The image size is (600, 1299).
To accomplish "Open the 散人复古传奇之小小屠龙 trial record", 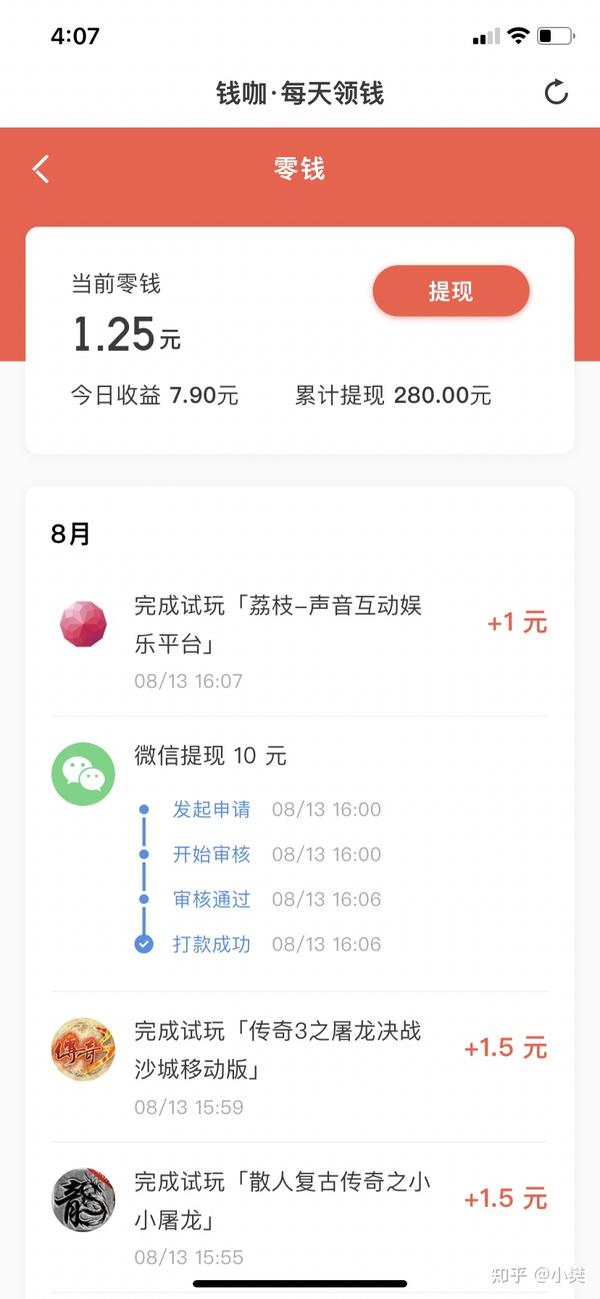I will tap(300, 1217).
